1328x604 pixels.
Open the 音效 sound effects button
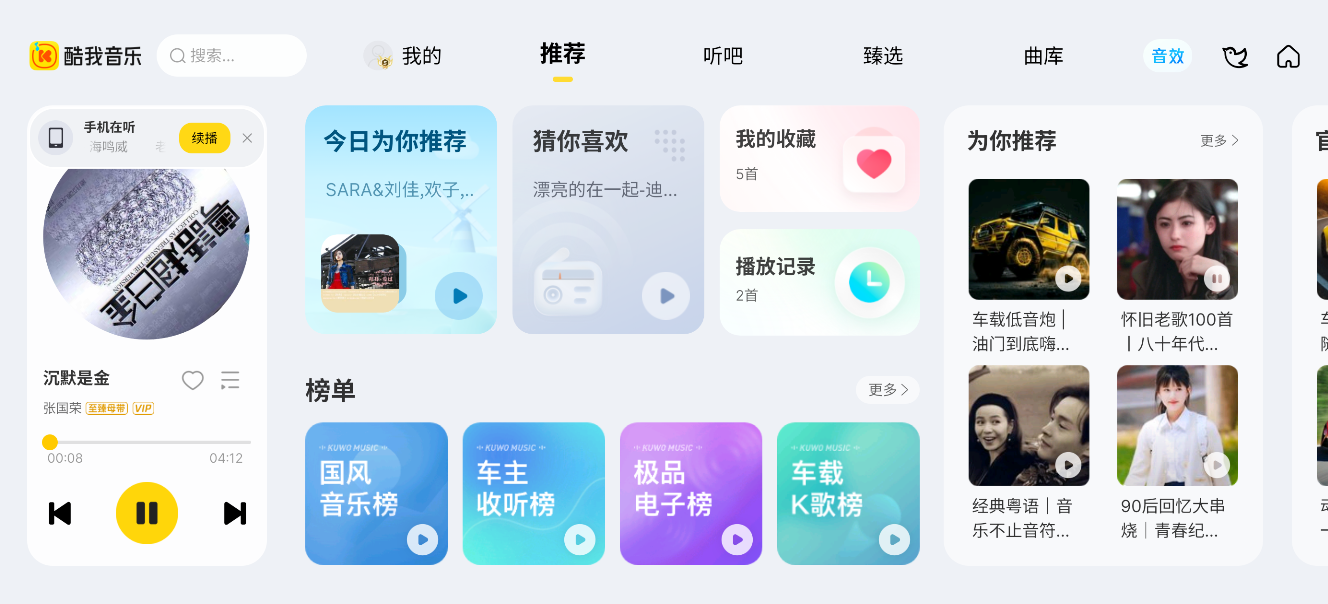[x=1167, y=56]
